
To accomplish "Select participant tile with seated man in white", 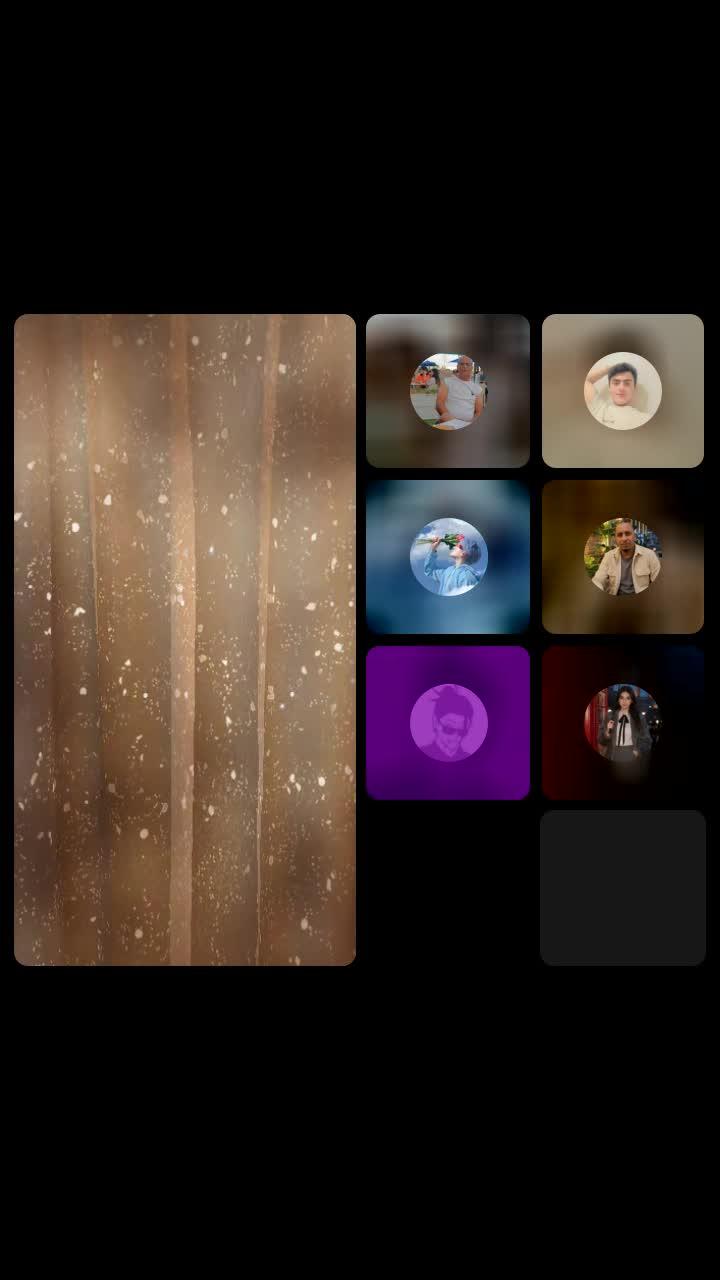I will (x=448, y=391).
